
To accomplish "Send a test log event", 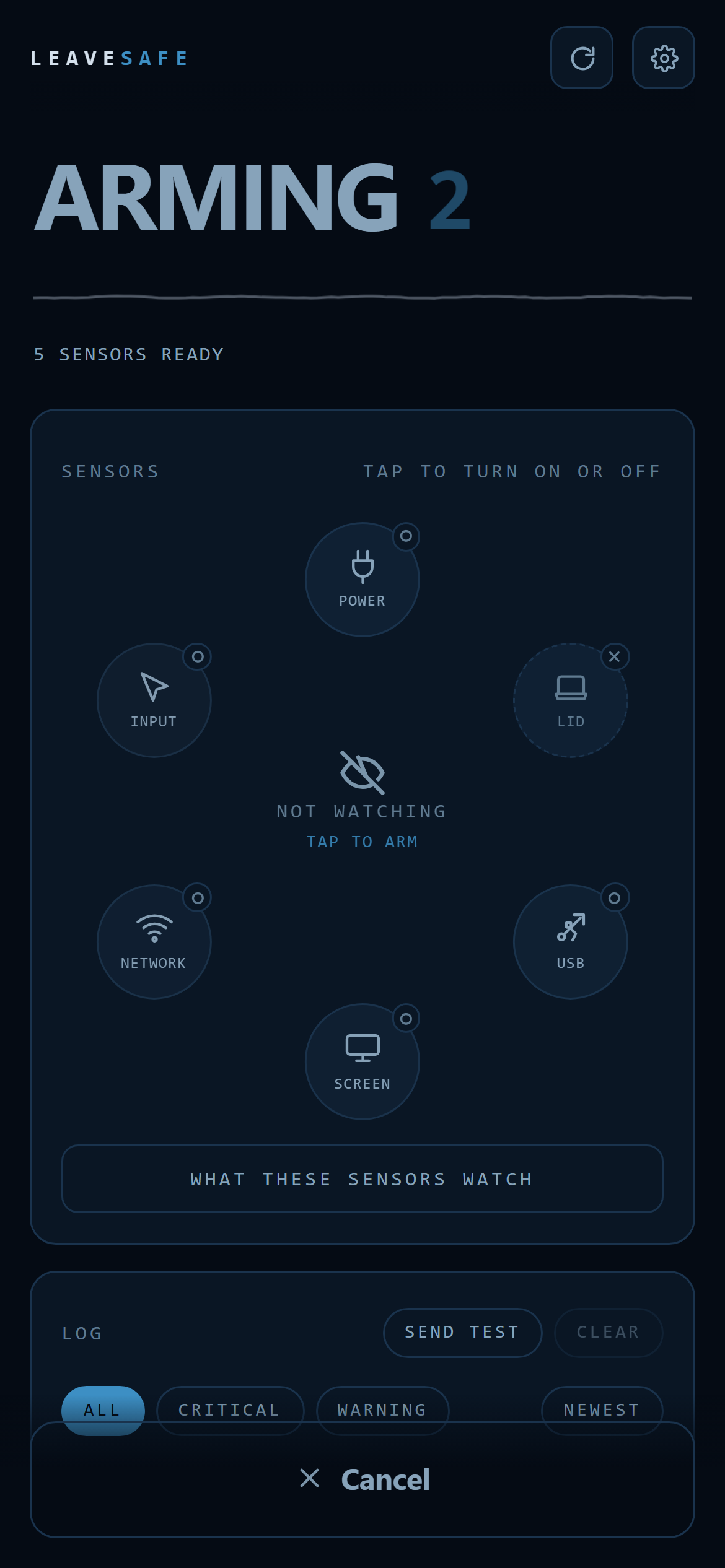I will click(462, 1332).
